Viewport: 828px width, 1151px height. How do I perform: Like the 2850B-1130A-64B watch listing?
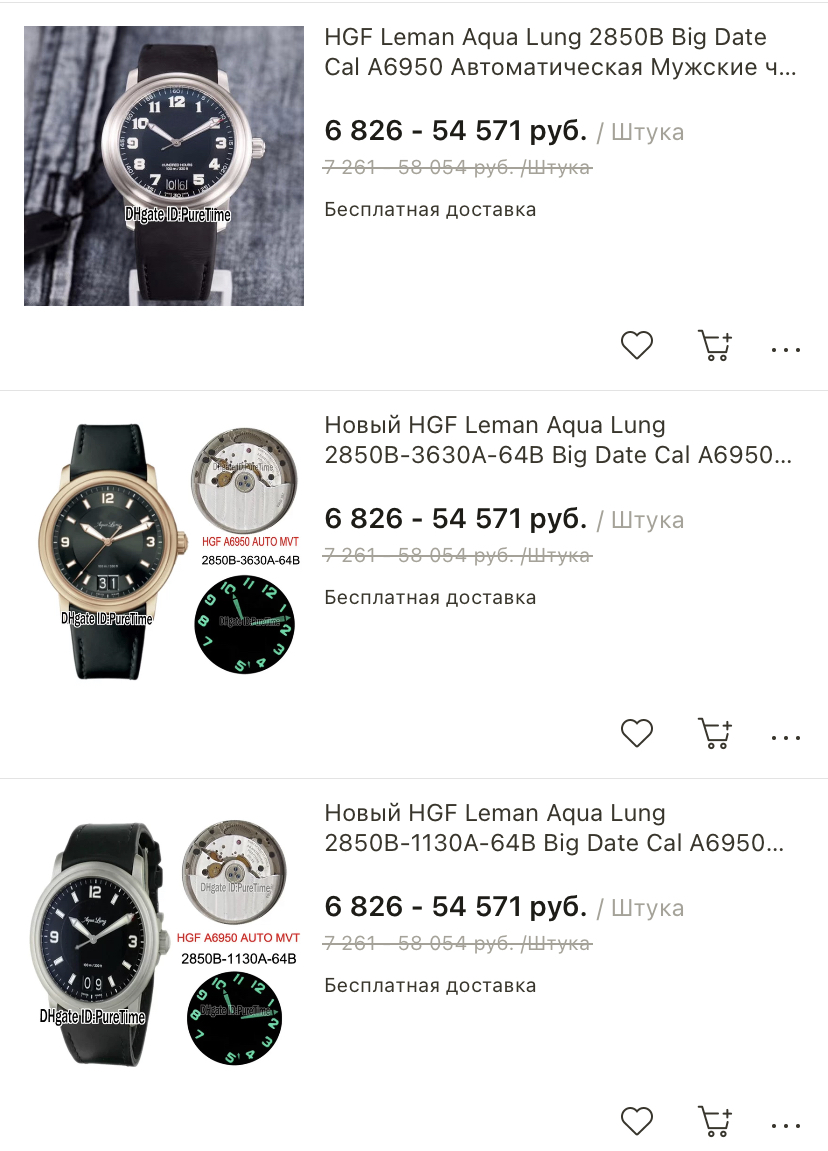coord(637,1121)
